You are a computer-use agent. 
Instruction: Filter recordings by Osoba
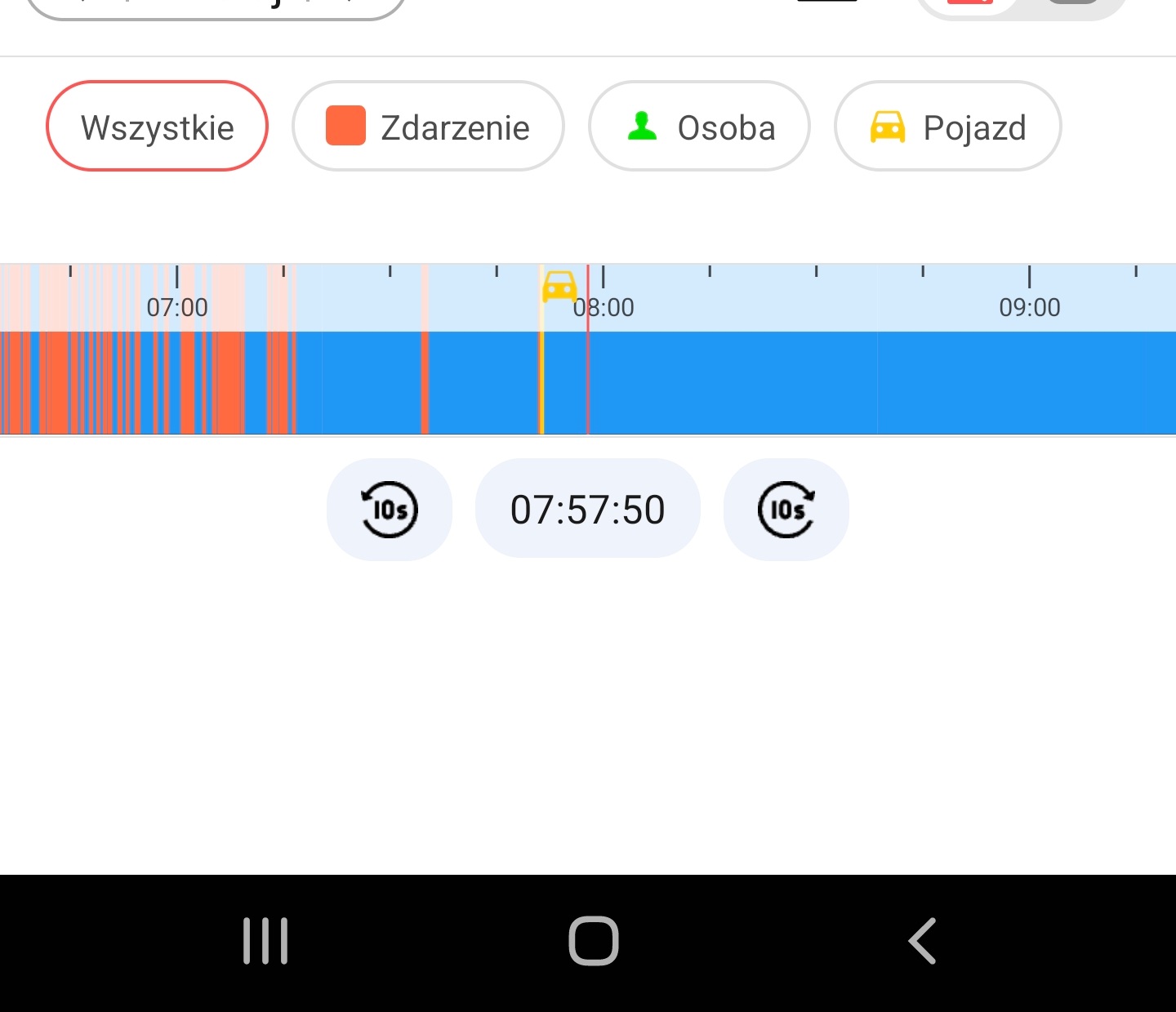coord(699,127)
